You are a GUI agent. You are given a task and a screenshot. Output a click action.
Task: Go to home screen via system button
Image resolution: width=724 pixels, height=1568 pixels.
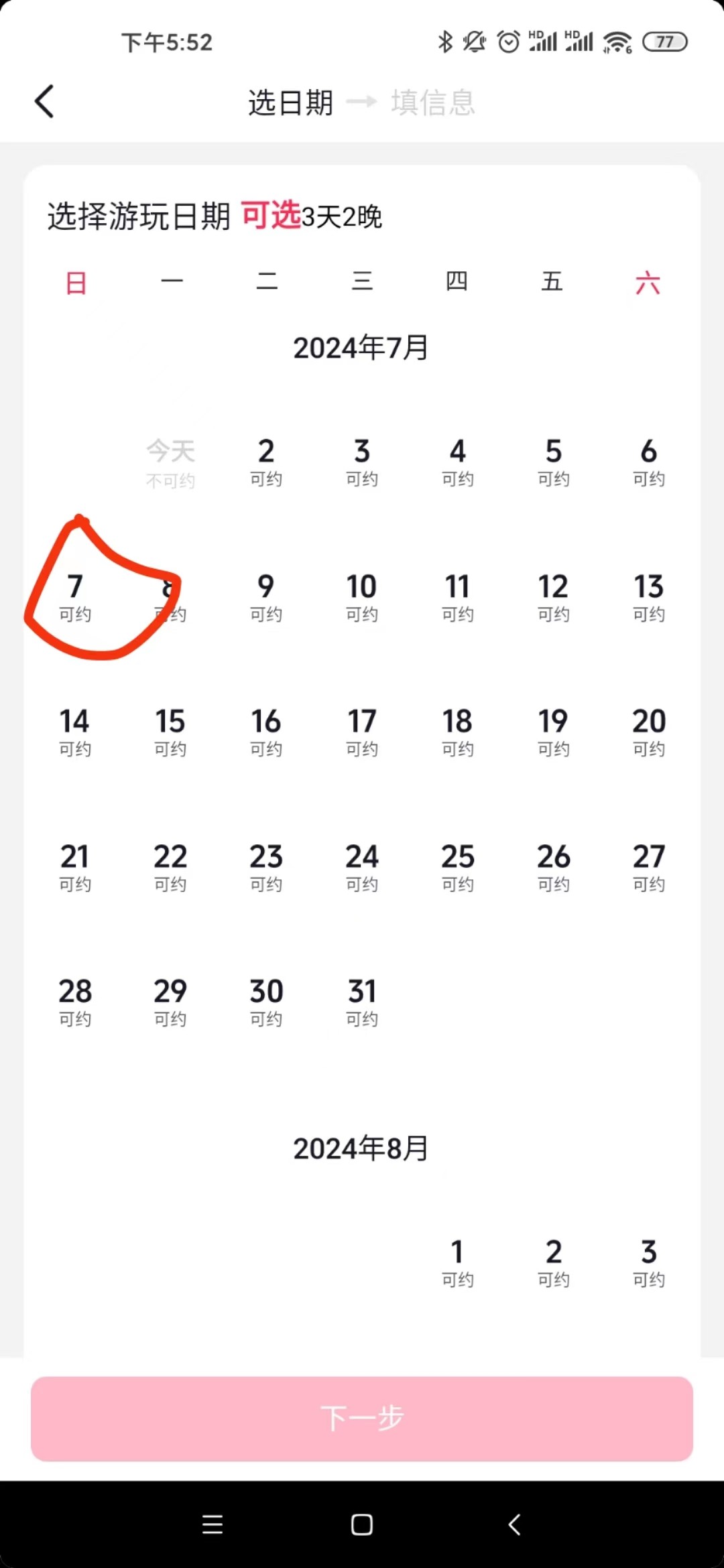362,1524
